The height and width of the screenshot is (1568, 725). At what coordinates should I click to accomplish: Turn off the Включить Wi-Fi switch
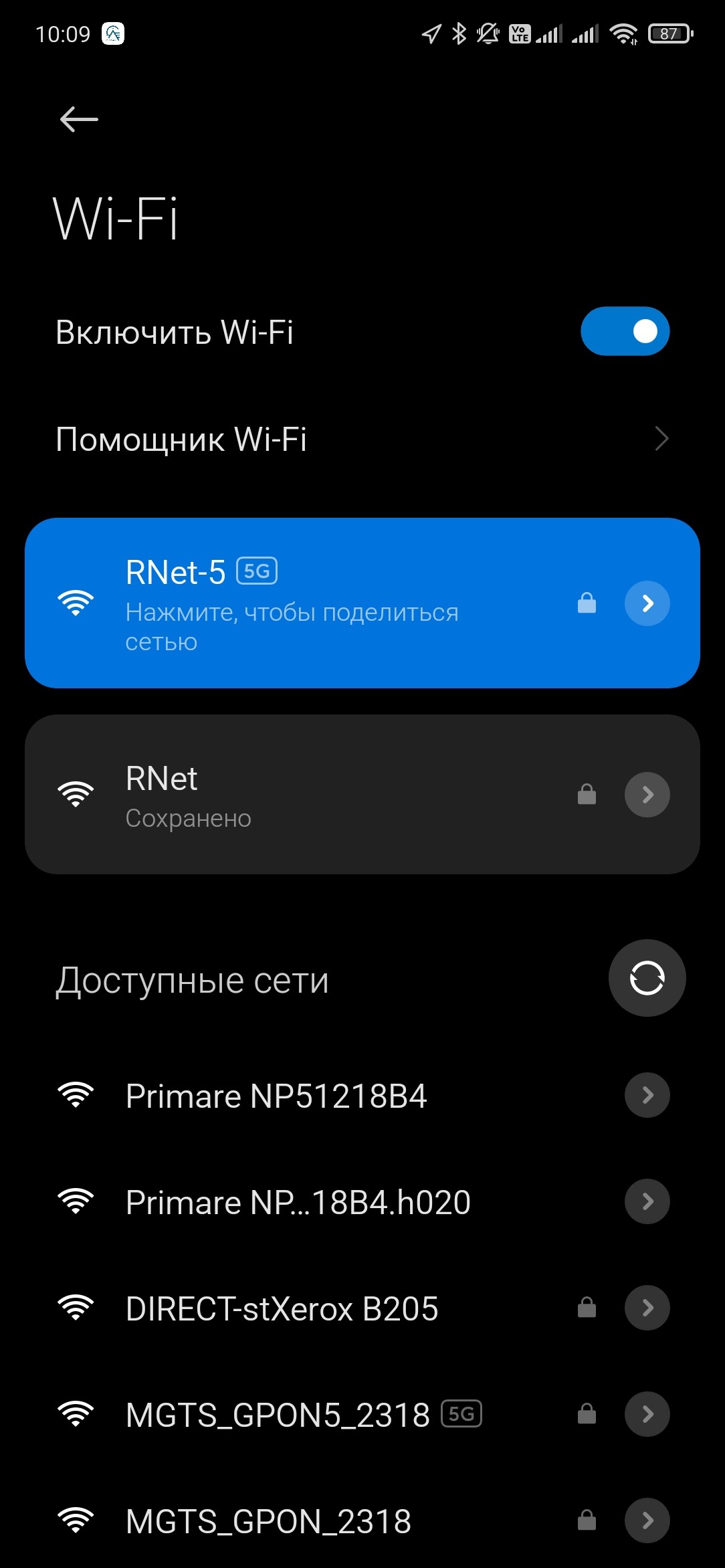625,331
